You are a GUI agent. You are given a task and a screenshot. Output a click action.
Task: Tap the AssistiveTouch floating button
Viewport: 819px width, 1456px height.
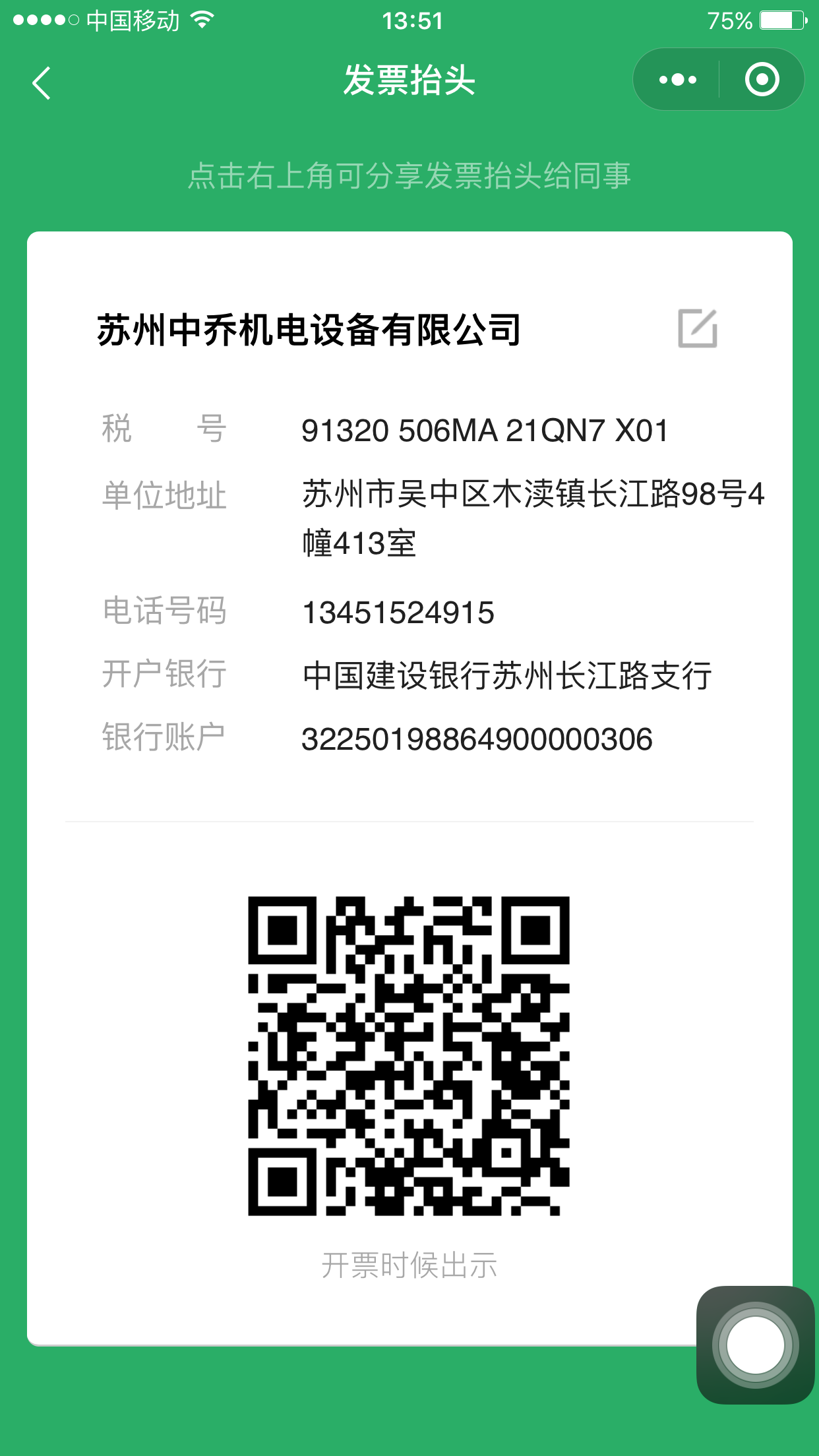click(x=755, y=1345)
